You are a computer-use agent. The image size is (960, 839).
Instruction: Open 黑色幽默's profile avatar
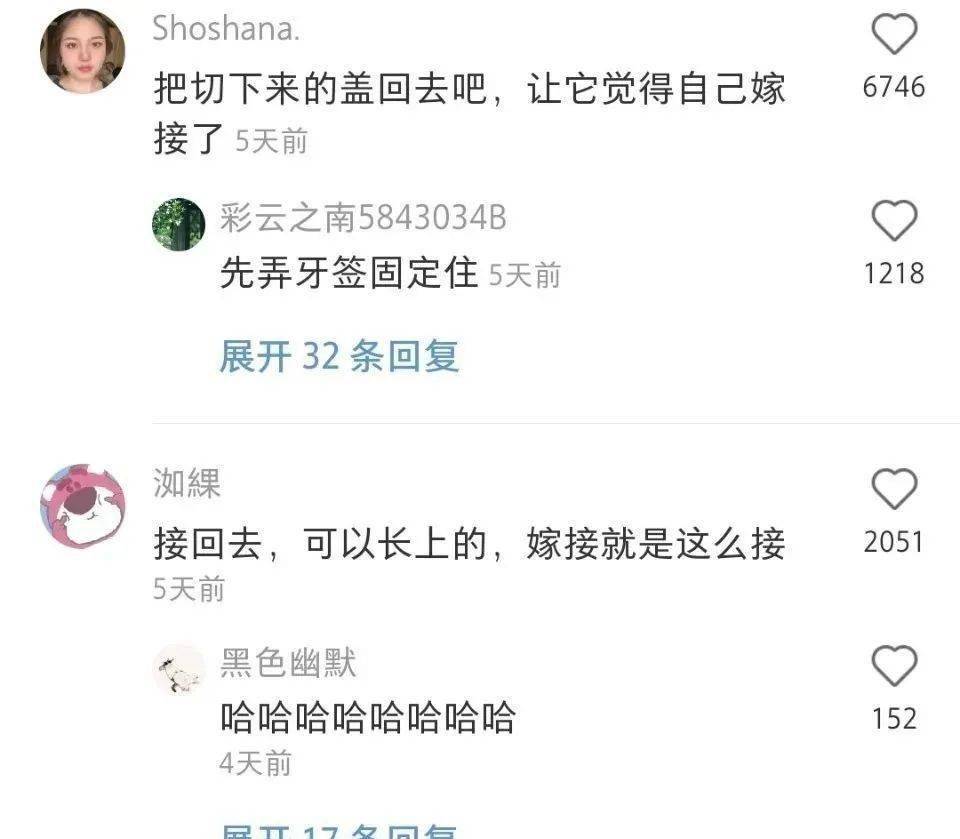click(x=180, y=669)
